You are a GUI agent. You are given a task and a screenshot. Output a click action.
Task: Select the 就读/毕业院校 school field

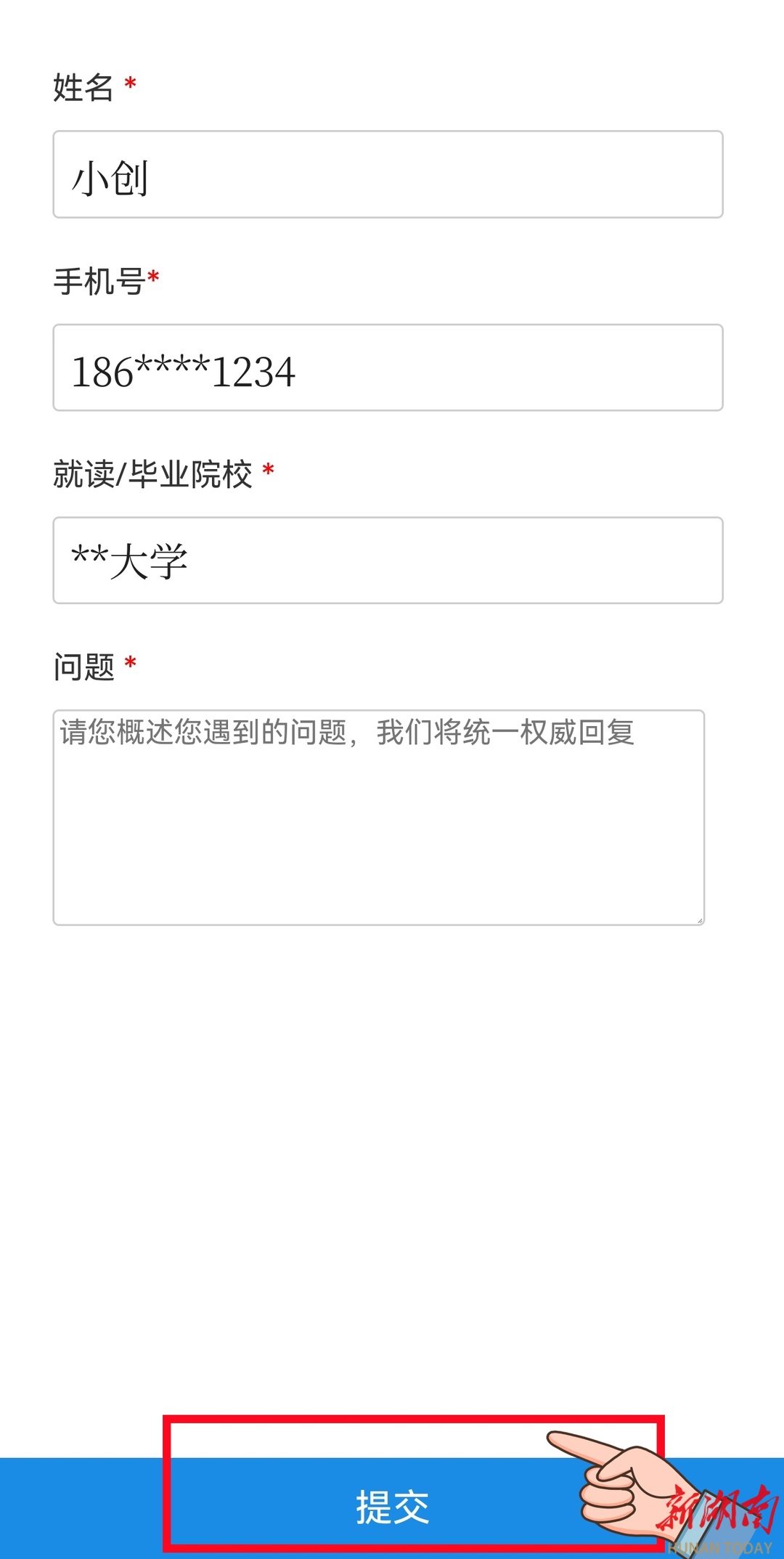pyautogui.click(x=388, y=560)
